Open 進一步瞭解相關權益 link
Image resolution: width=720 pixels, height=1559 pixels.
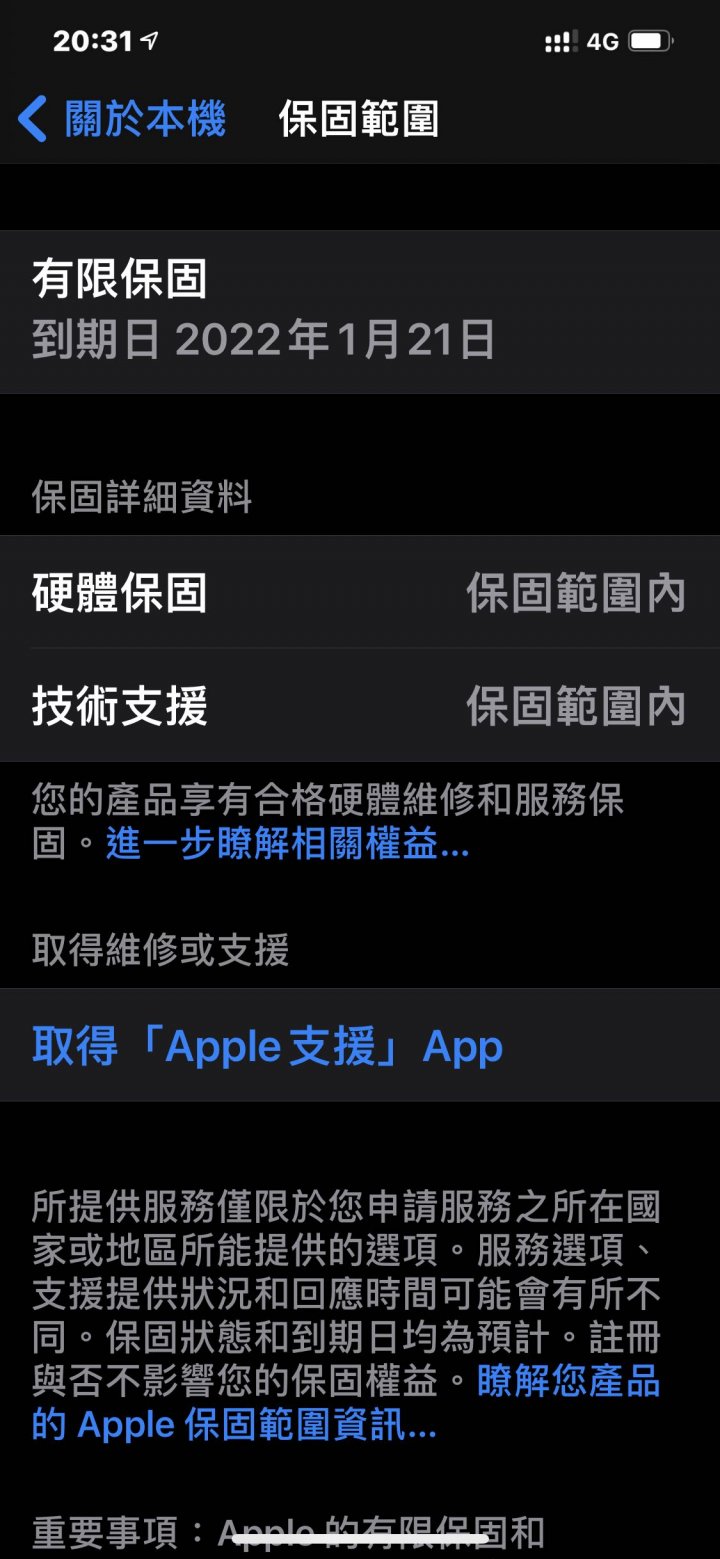pyautogui.click(x=287, y=845)
